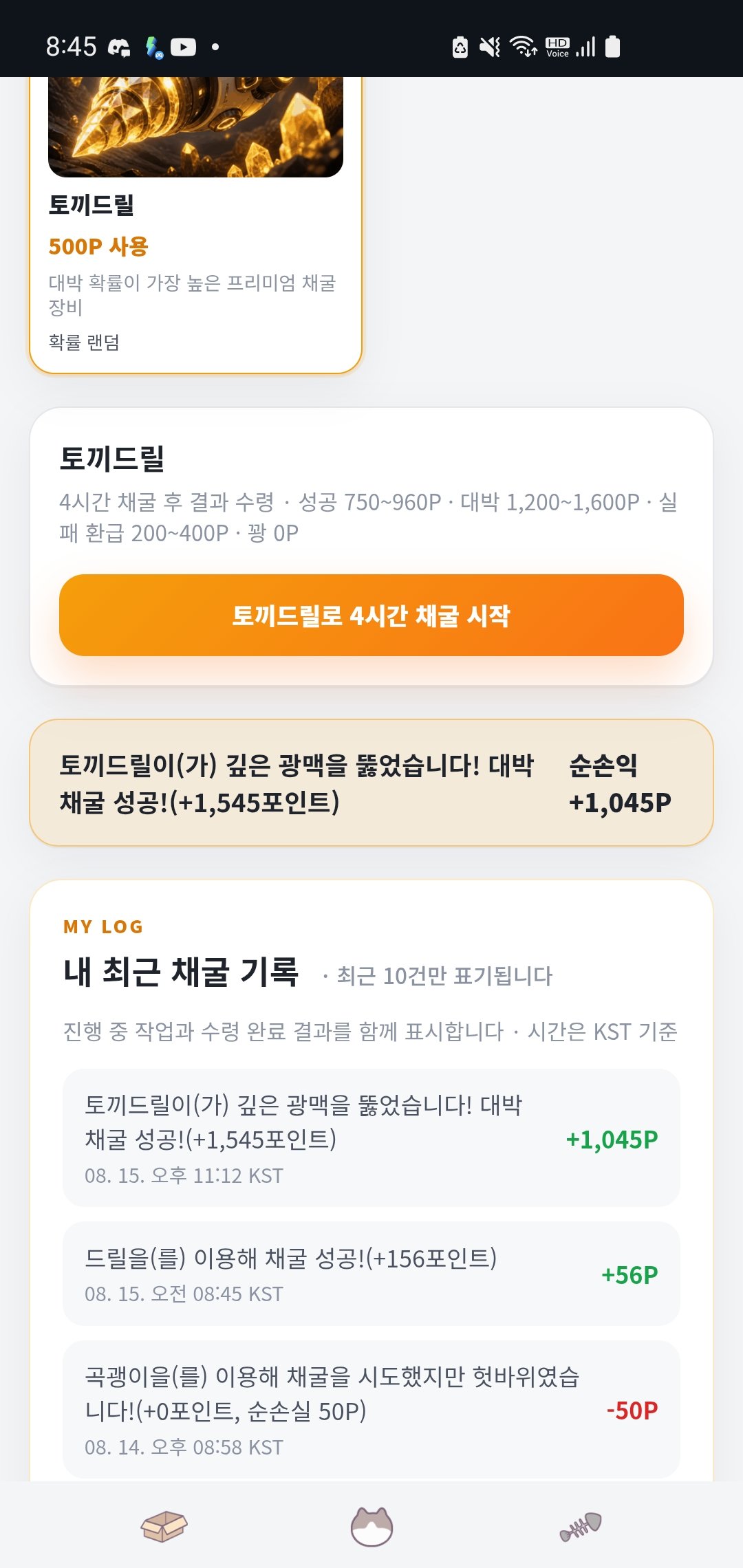Start 4-hour mining with 토끼드릴 button
The image size is (743, 1568).
tap(371, 615)
